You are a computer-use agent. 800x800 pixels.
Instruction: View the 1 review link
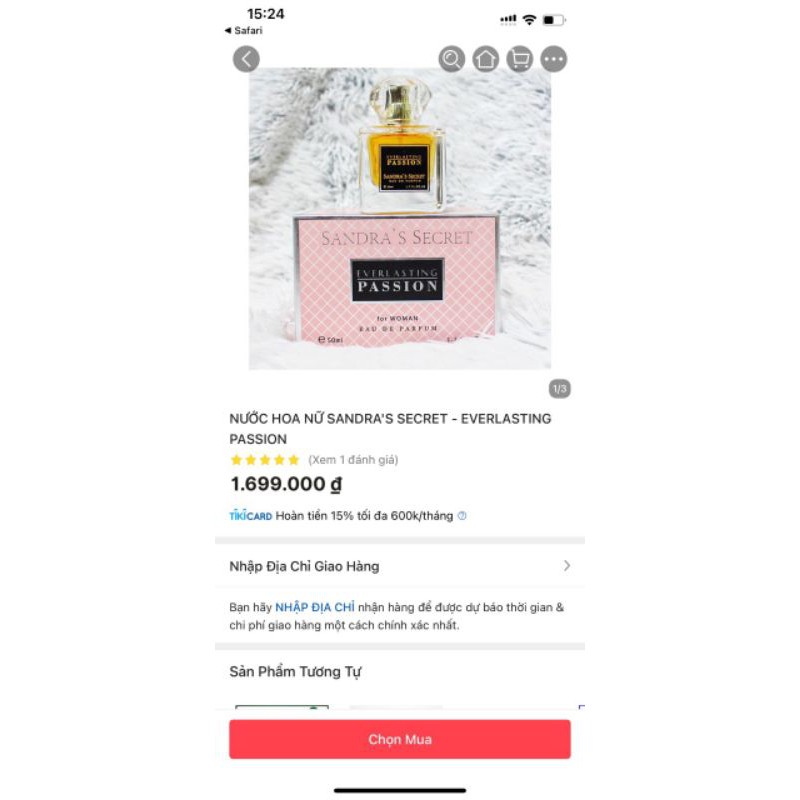(x=353, y=460)
